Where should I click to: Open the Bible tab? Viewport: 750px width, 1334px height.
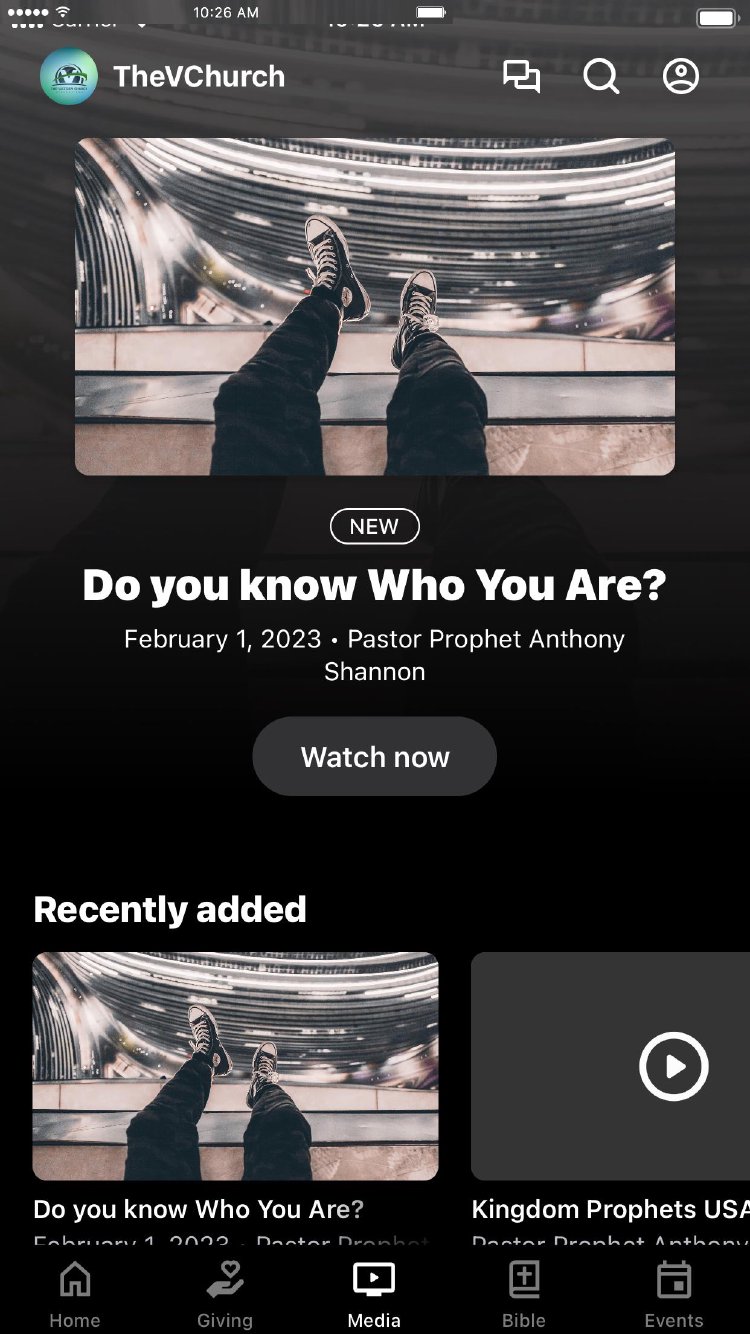pyautogui.click(x=524, y=1294)
